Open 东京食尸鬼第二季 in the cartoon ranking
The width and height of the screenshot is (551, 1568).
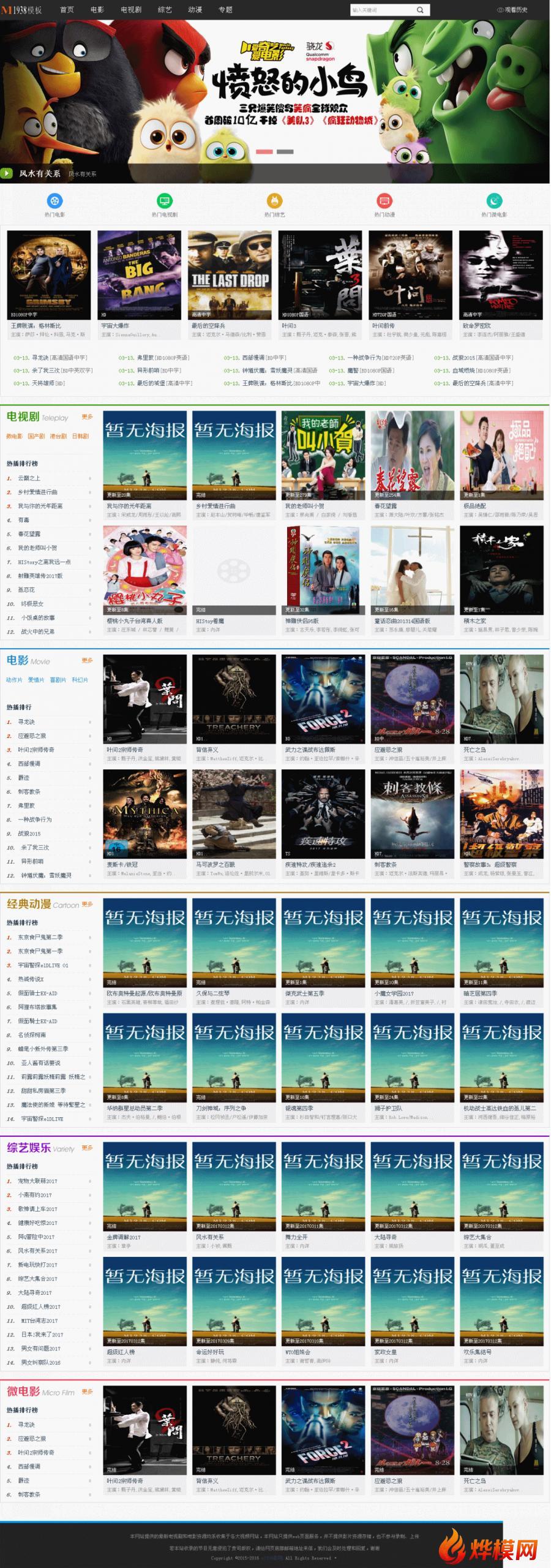[40, 938]
